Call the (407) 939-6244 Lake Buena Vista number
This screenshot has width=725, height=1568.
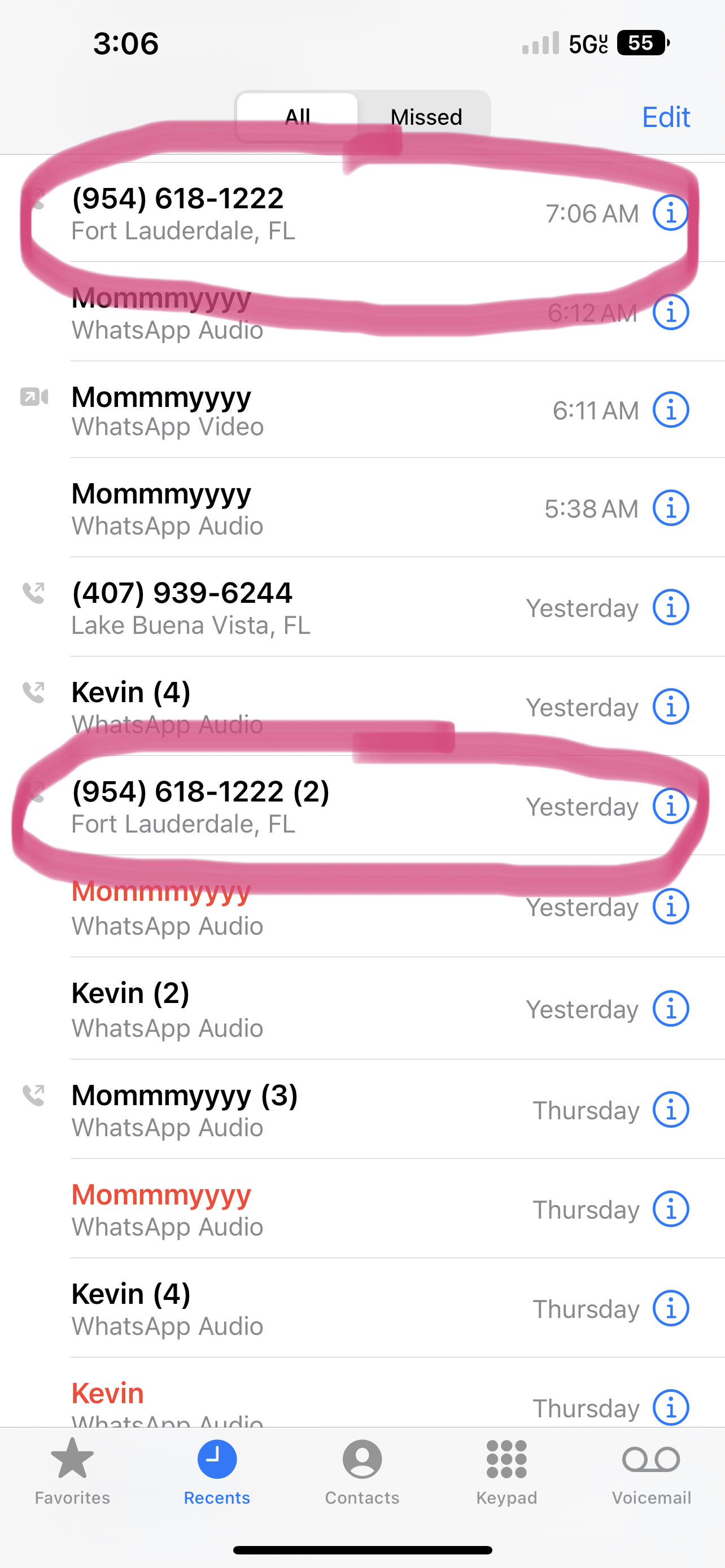coord(243,607)
